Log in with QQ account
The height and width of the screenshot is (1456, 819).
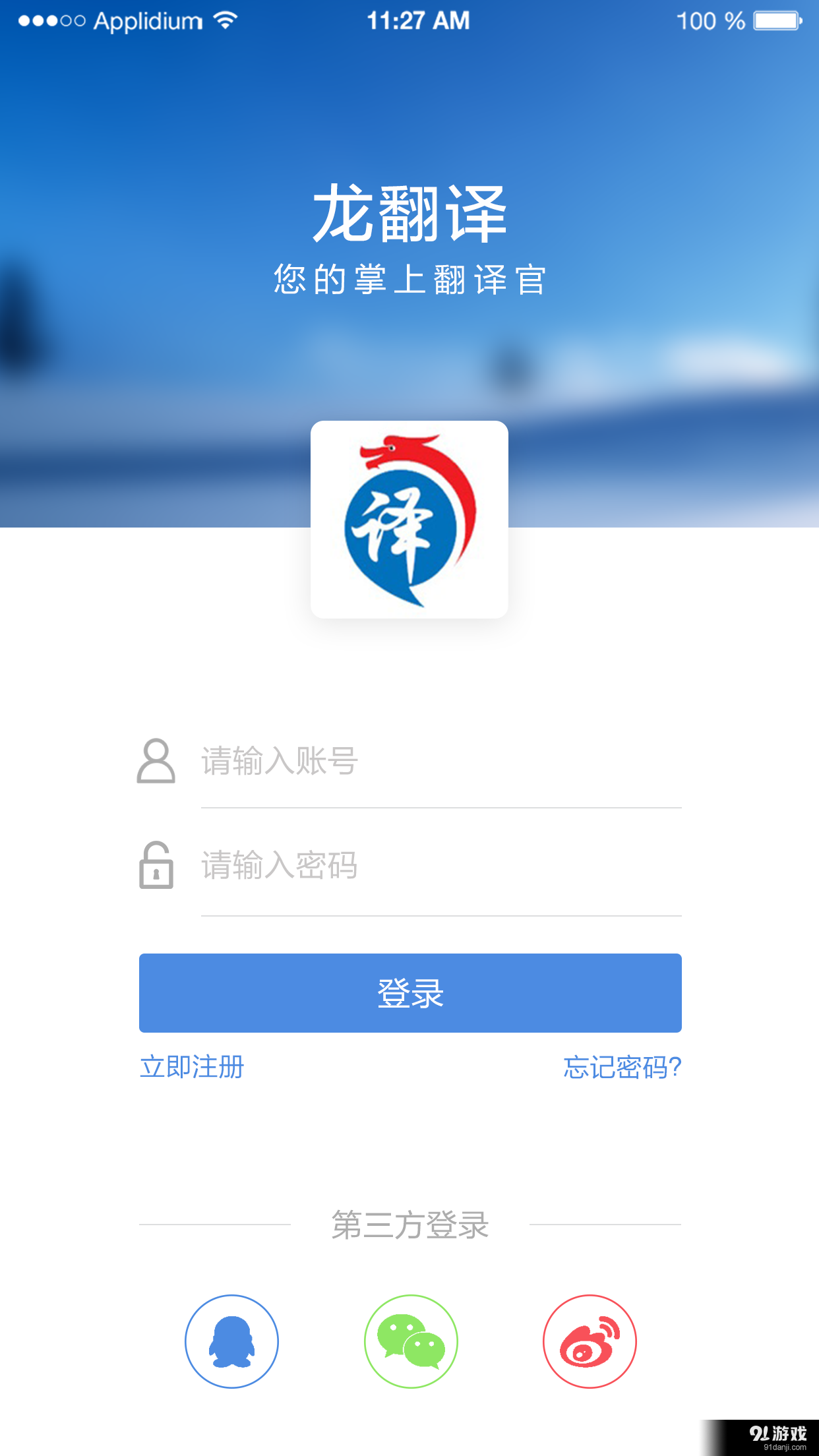232,1342
